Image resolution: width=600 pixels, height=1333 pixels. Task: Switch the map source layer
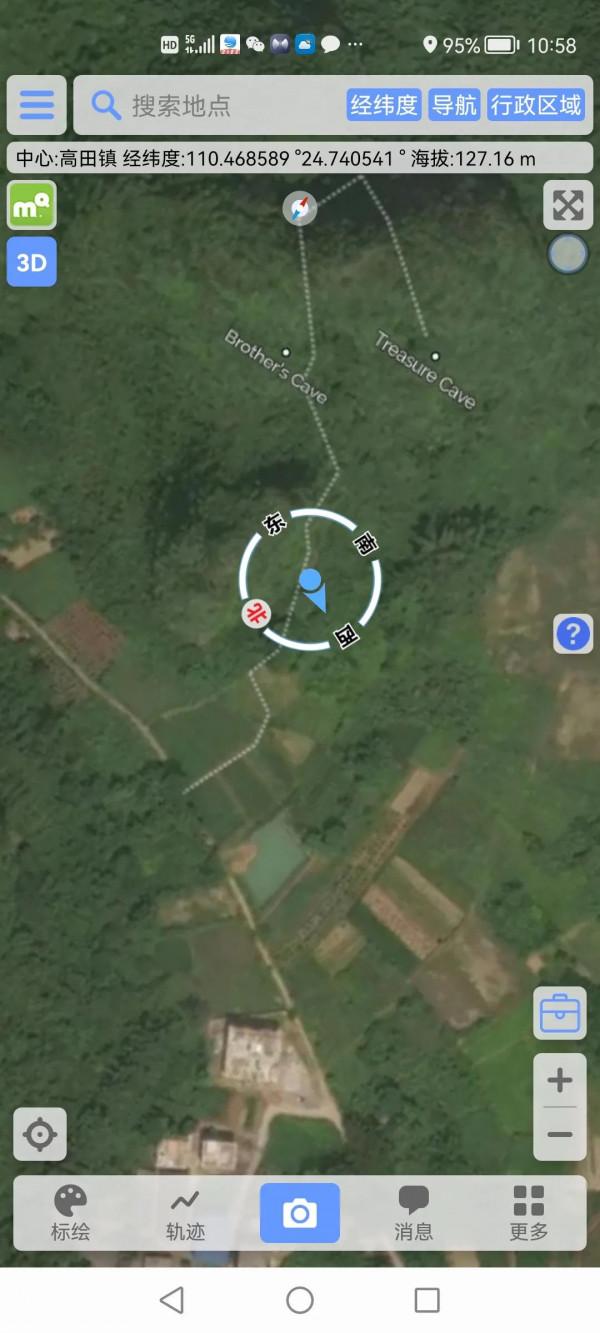pos(32,205)
